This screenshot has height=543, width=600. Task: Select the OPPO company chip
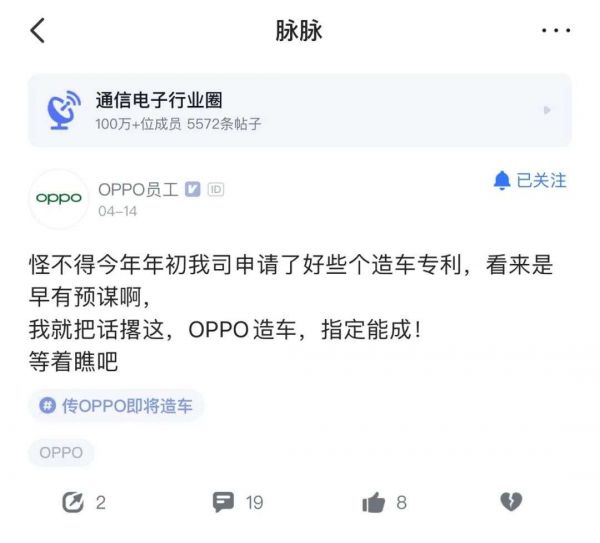pos(61,452)
